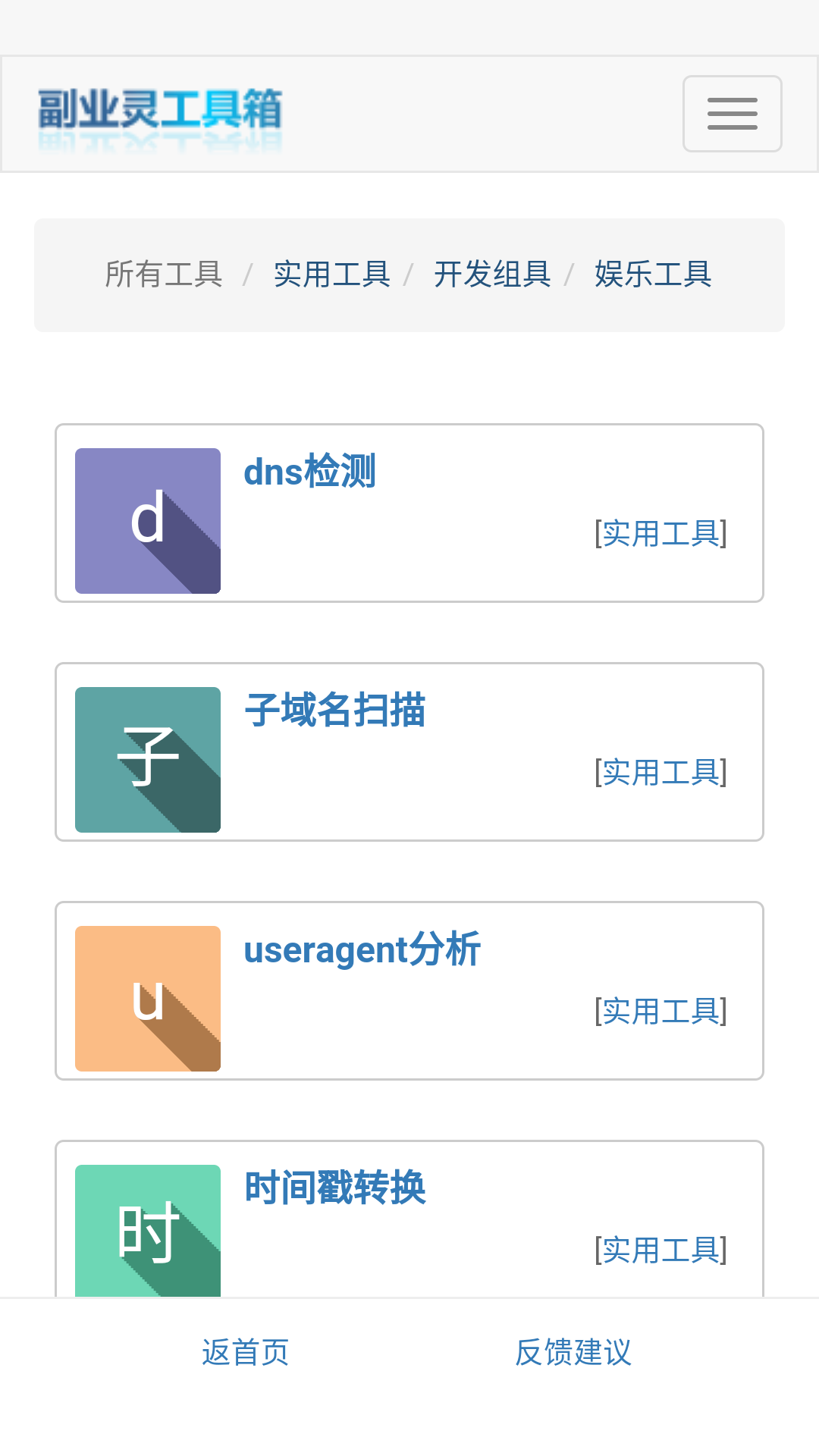
Task: Open the dns检测 tool link
Action: 309,470
